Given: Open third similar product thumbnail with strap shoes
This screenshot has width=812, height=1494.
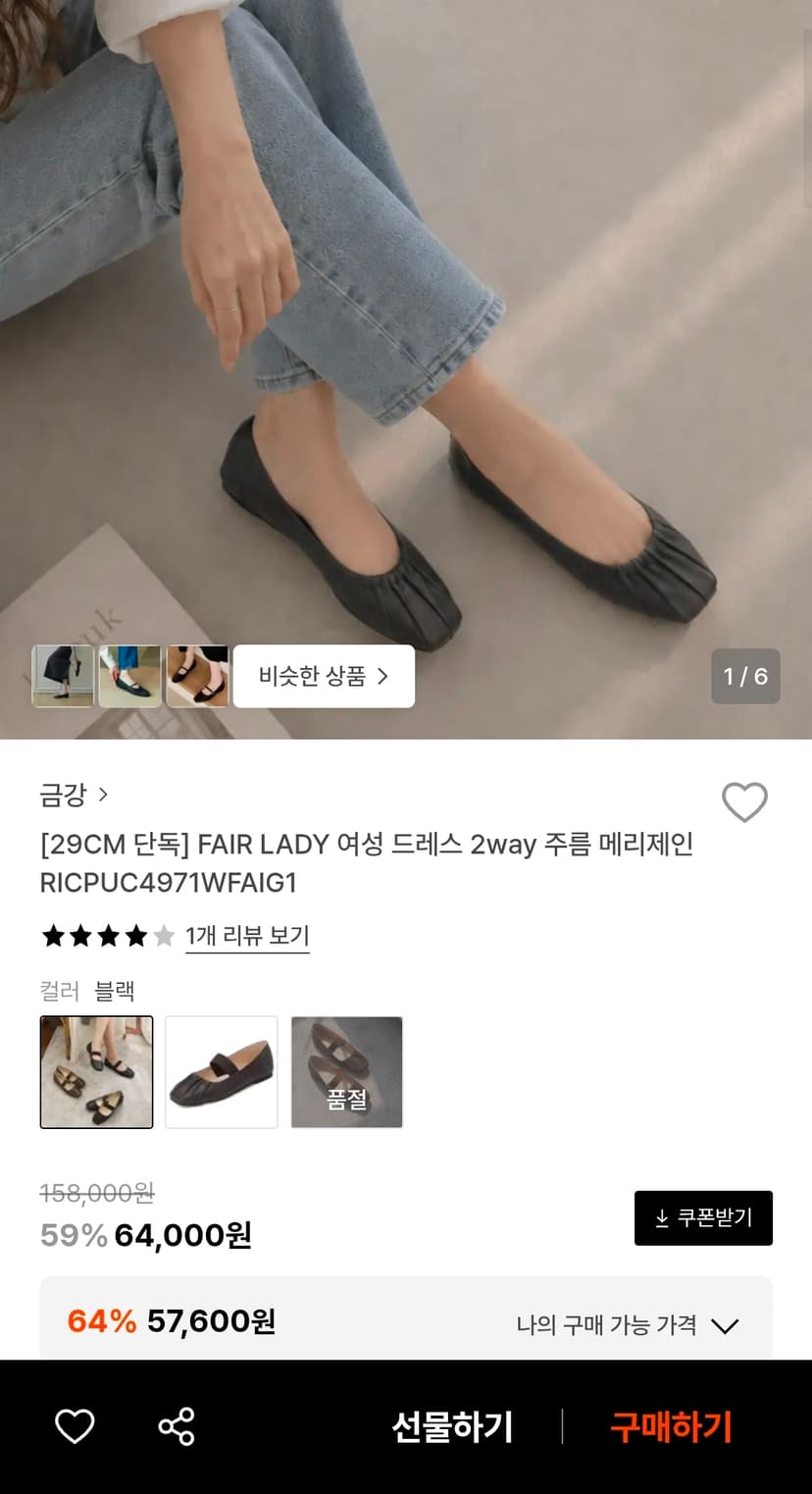Looking at the screenshot, I should (x=197, y=676).
